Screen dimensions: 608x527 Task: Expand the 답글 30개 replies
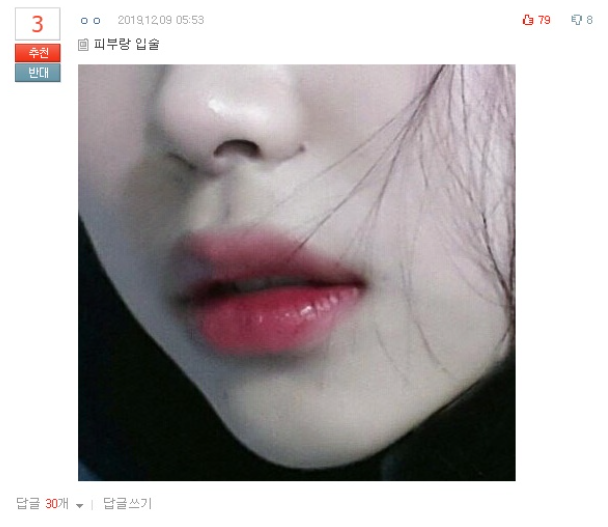point(49,505)
